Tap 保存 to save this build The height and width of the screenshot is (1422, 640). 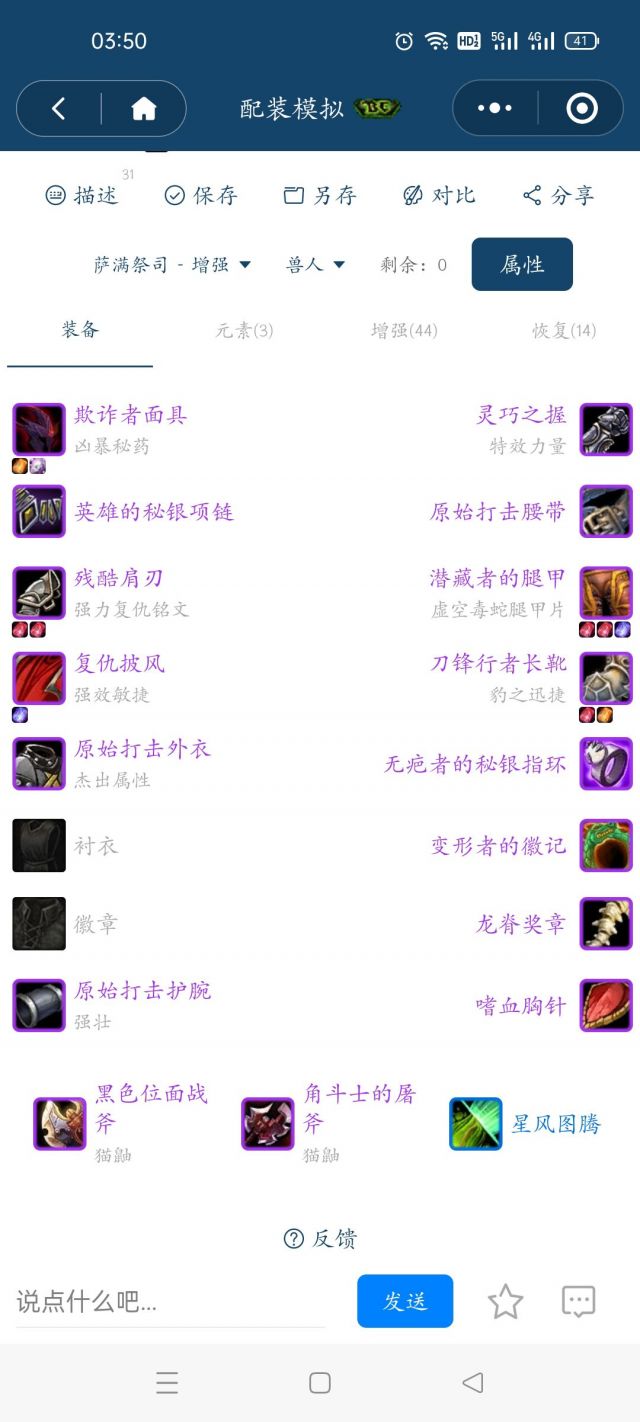[x=201, y=195]
